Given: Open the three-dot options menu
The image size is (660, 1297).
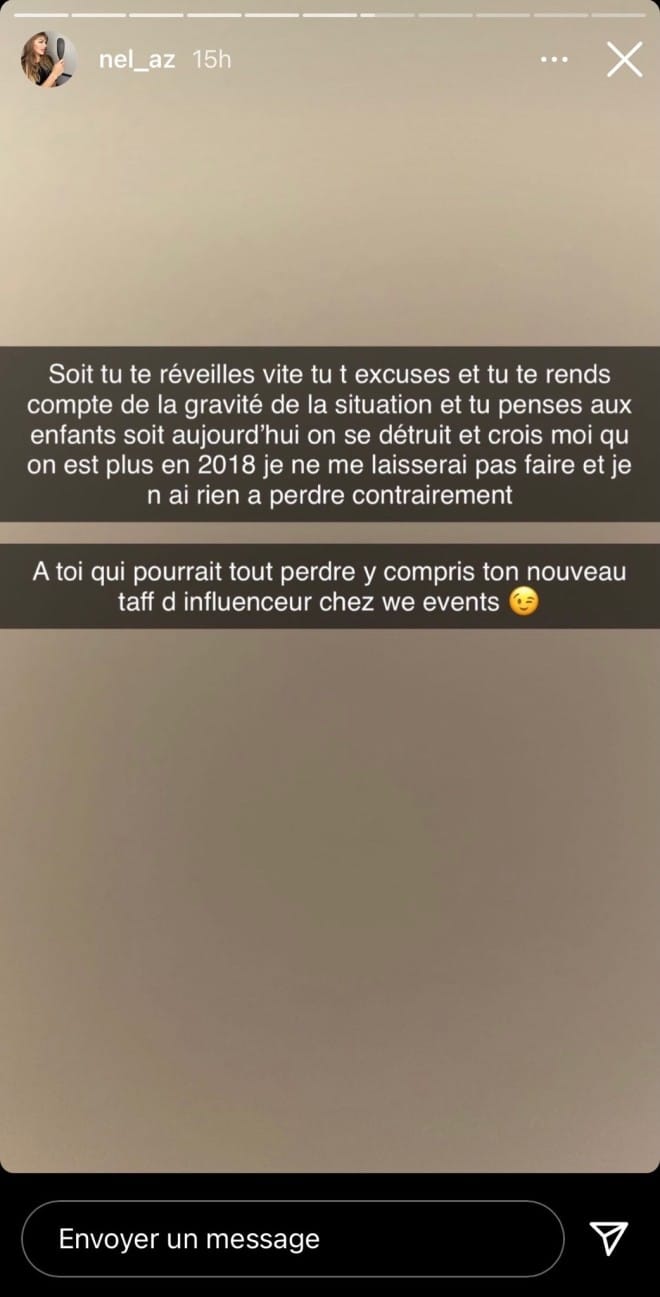Looking at the screenshot, I should point(554,60).
